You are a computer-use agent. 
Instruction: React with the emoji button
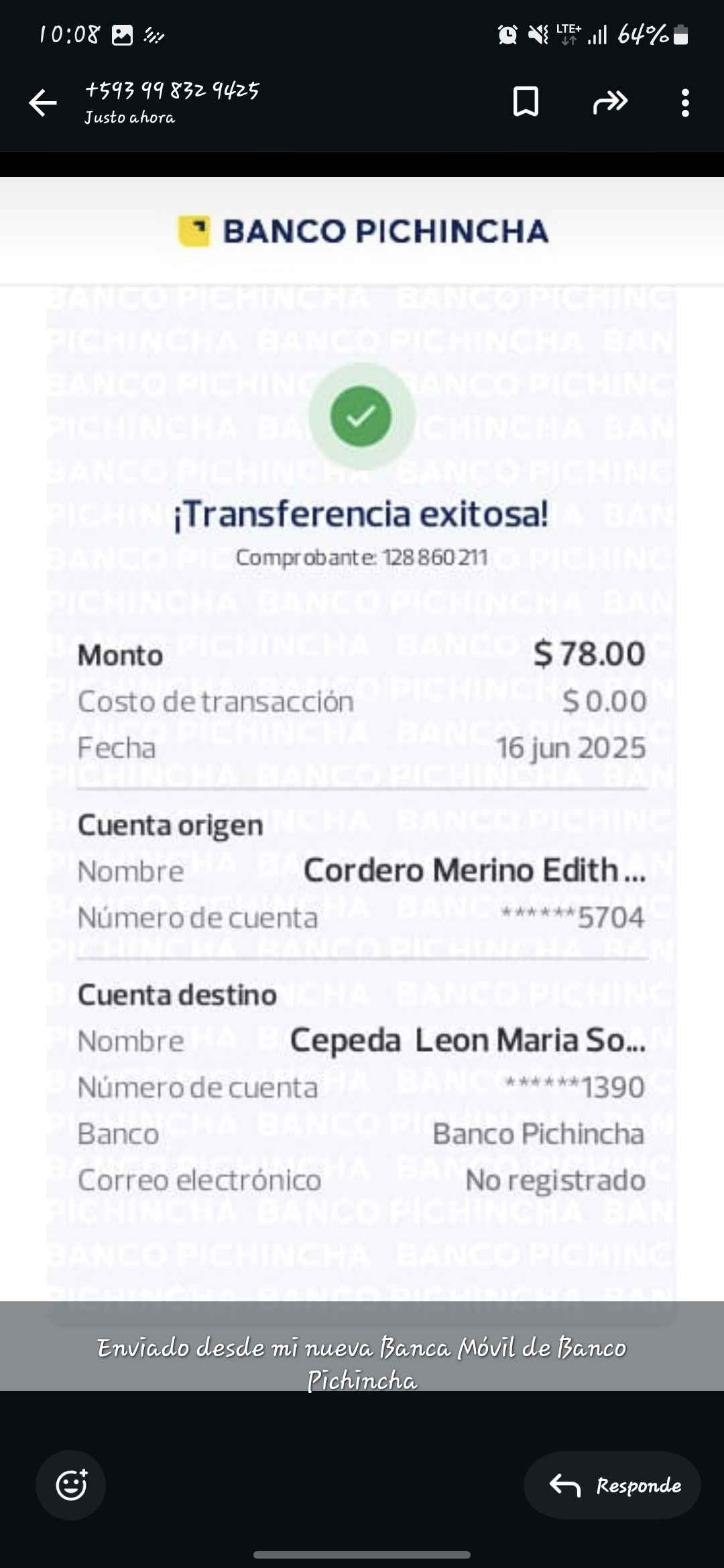click(71, 1485)
